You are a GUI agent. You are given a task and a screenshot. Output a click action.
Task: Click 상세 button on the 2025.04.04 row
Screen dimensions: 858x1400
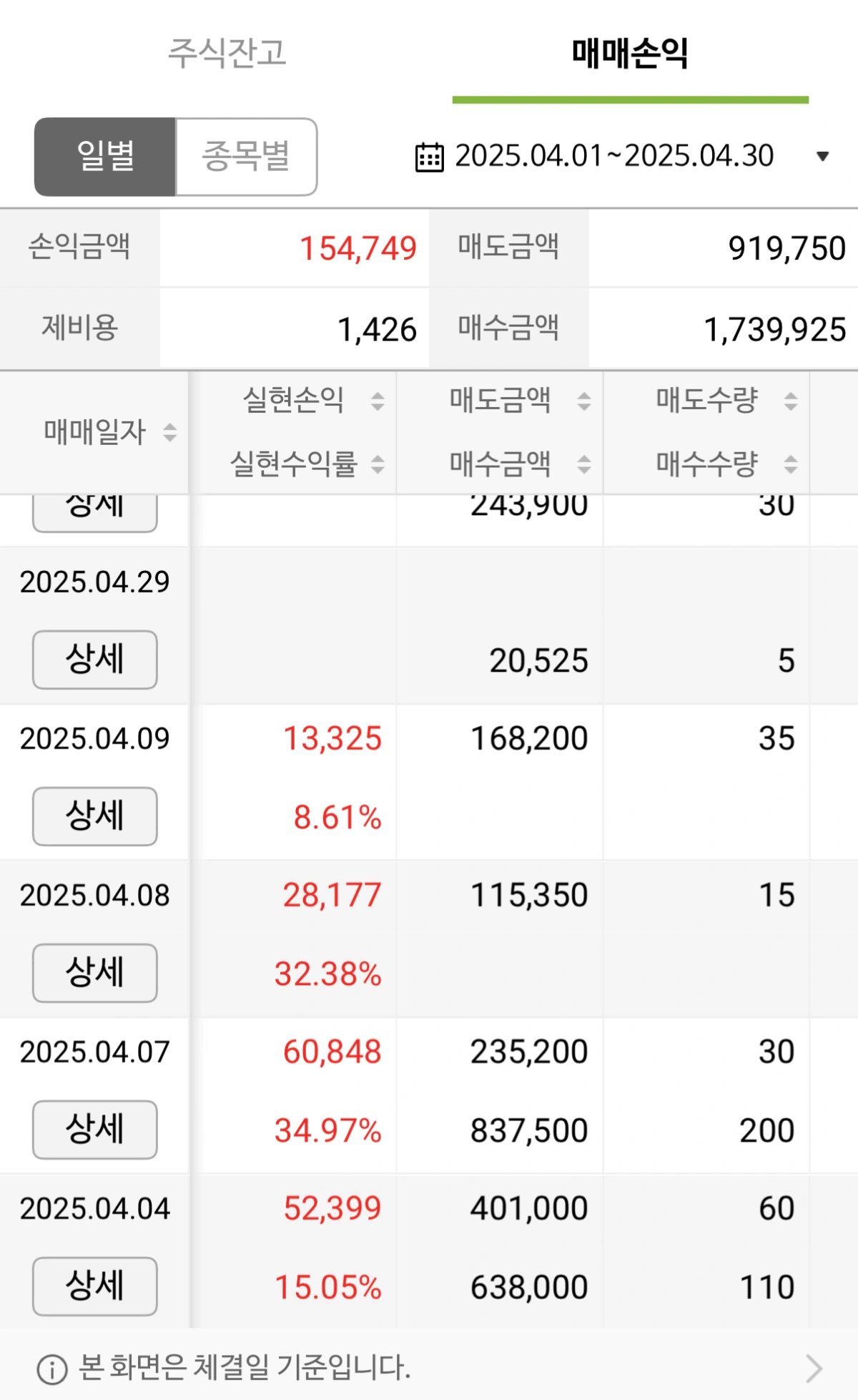tap(94, 1286)
